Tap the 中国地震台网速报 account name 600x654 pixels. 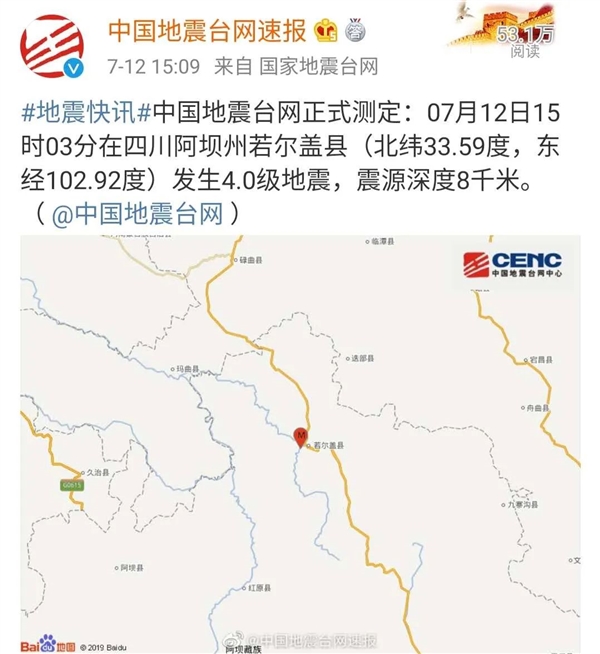[x=207, y=30]
